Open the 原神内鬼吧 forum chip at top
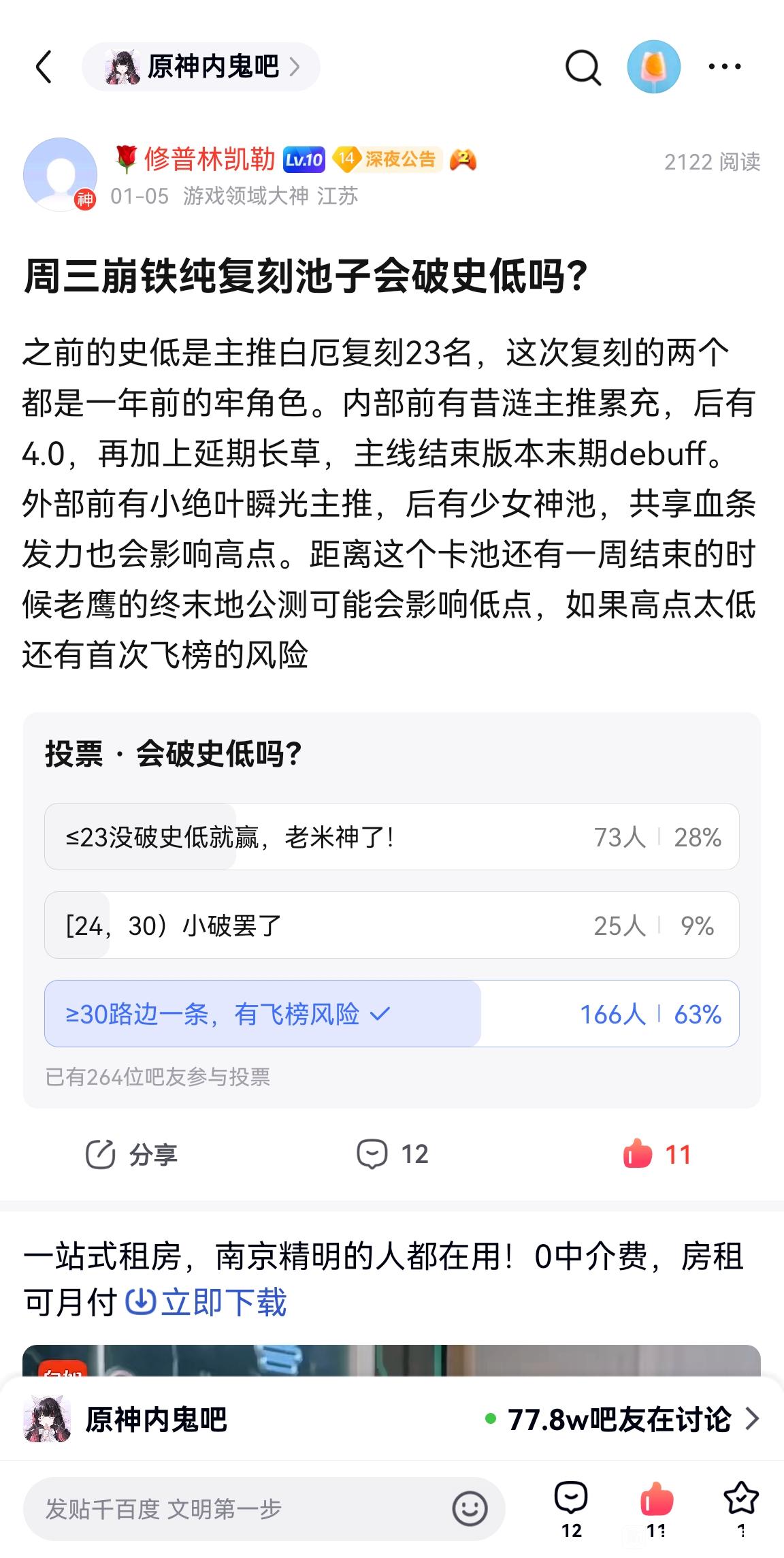Screen dimensions: 784x1558 (x=201, y=67)
